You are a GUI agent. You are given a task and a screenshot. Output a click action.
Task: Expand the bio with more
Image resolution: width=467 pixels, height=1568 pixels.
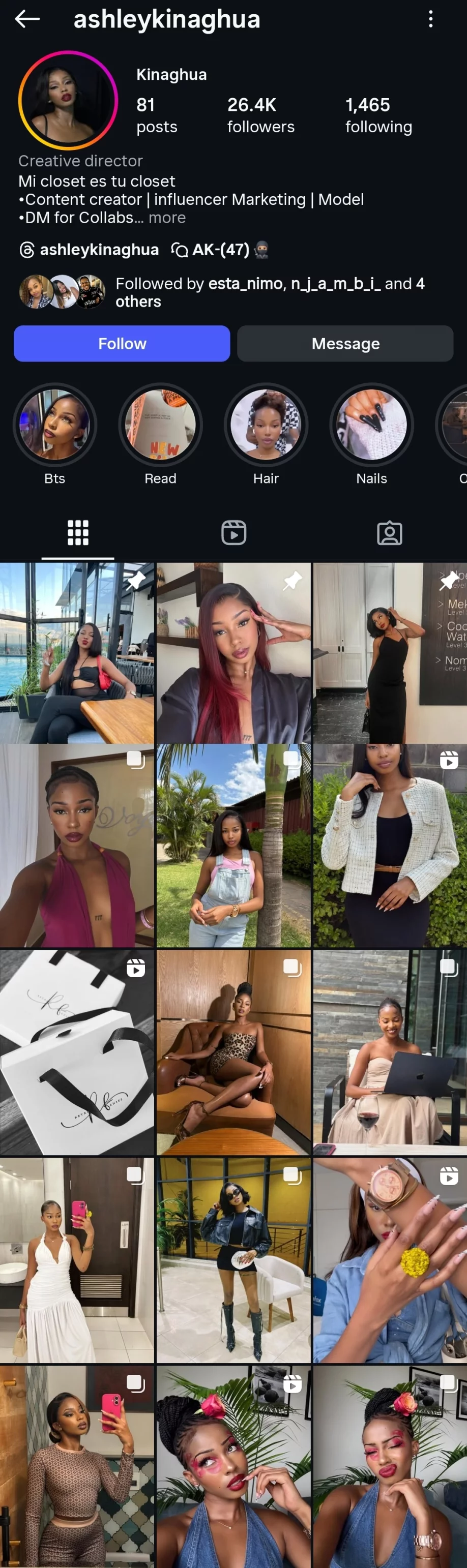tap(167, 218)
